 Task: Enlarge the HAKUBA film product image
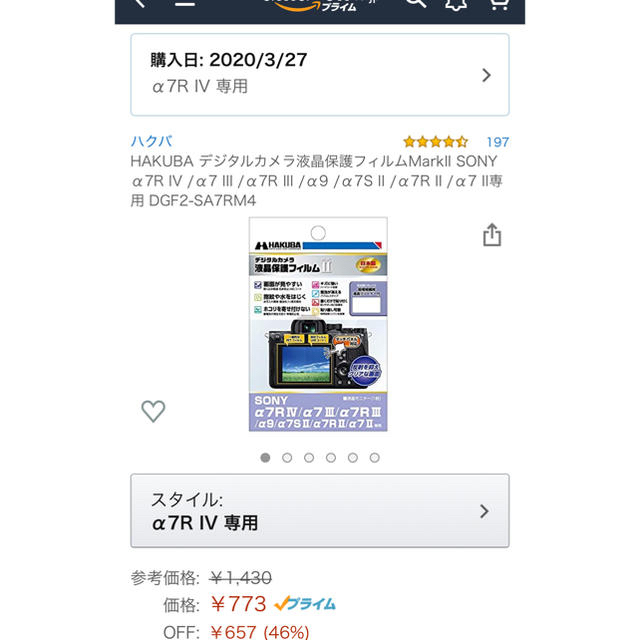point(319,325)
